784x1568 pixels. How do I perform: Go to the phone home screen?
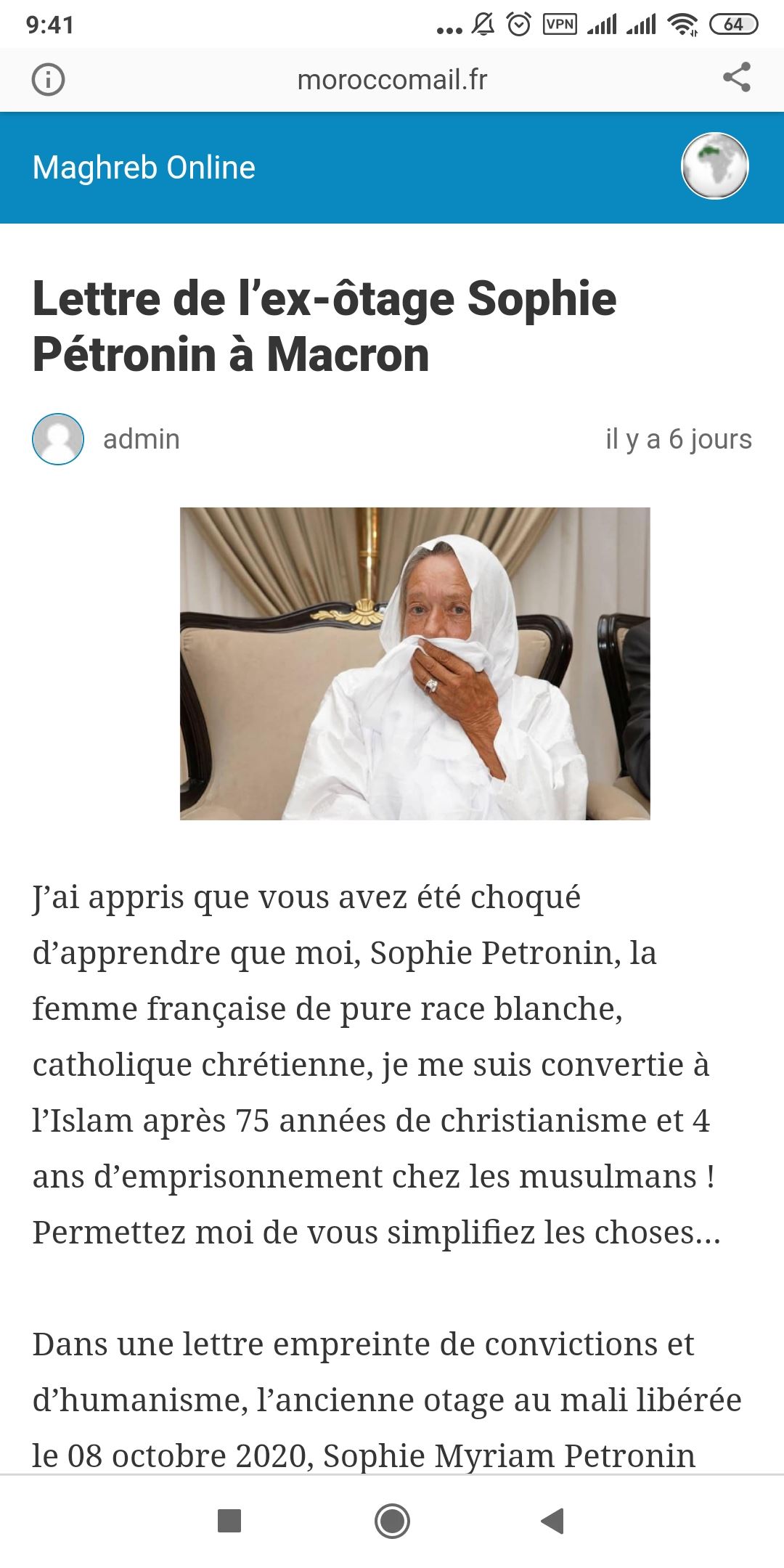pyautogui.click(x=392, y=1521)
